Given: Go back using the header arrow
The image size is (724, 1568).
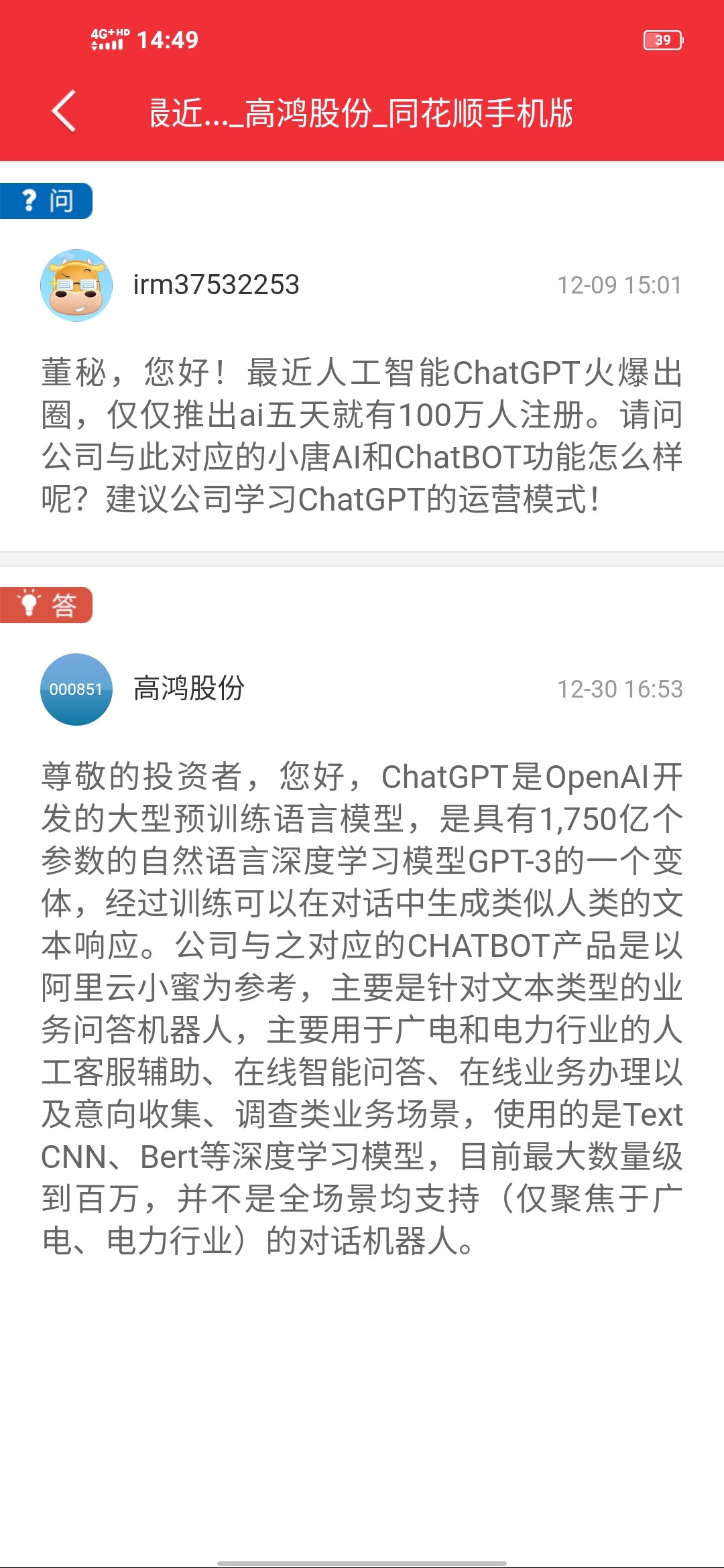Looking at the screenshot, I should point(64,111).
